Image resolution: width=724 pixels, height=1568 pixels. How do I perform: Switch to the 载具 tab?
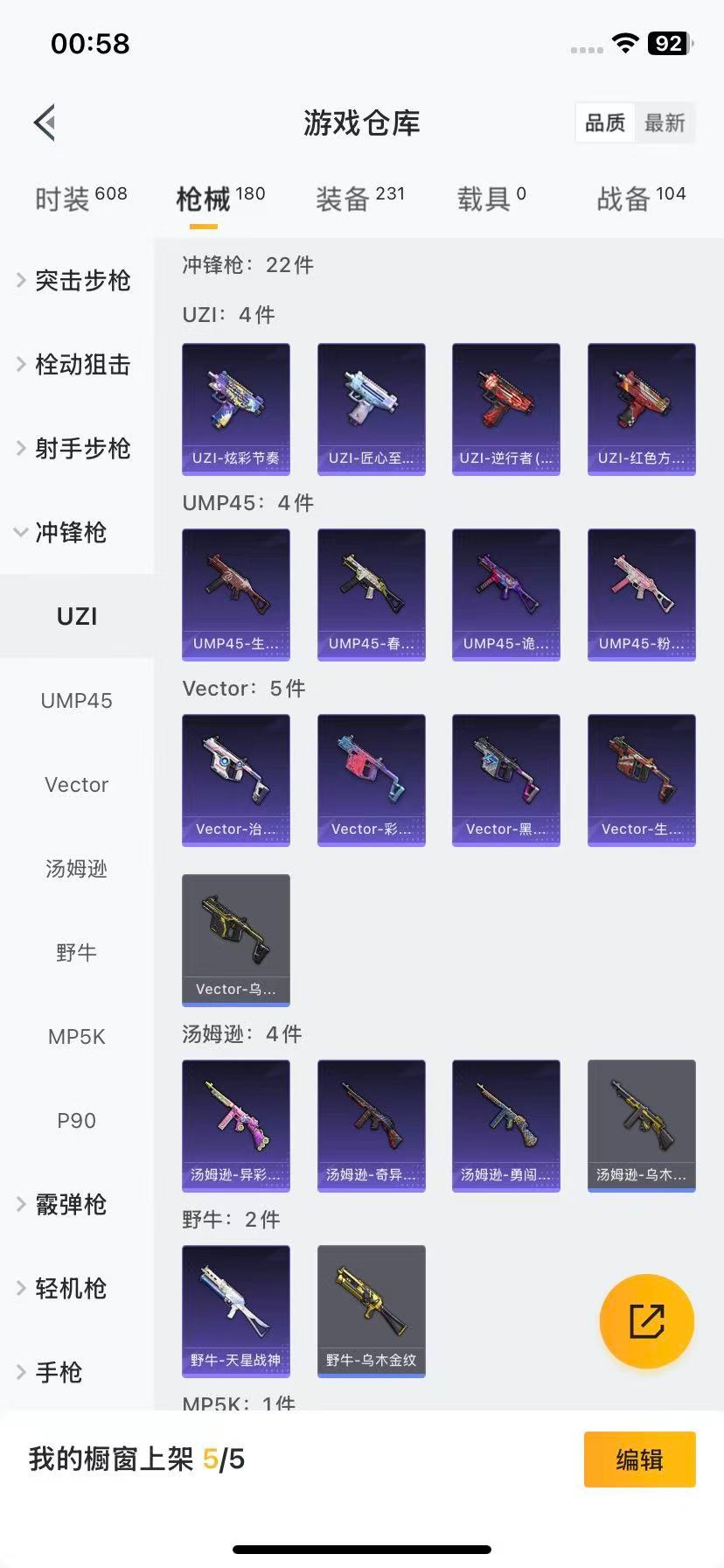point(491,199)
